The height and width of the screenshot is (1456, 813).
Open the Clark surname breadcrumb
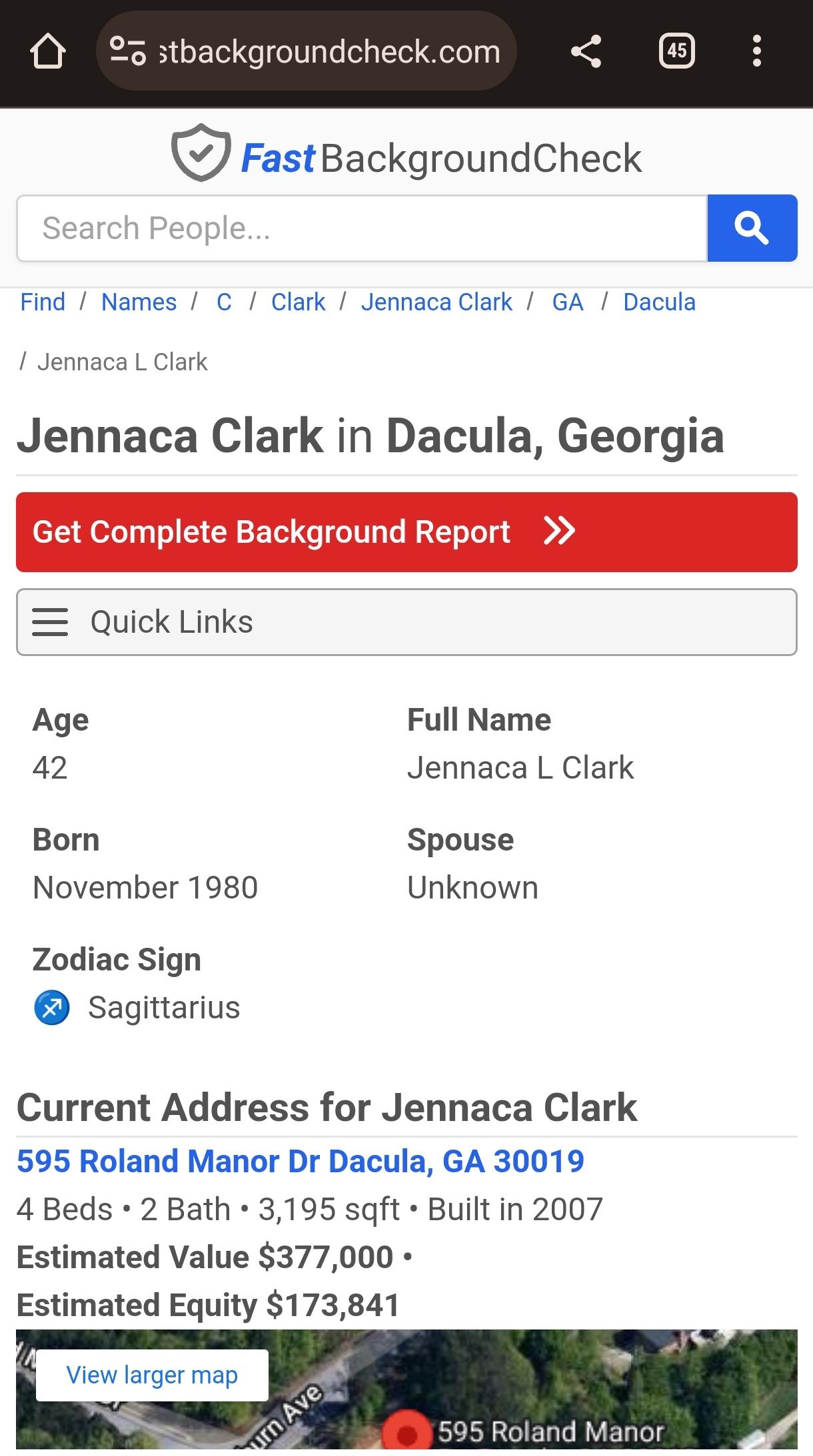[x=298, y=302]
